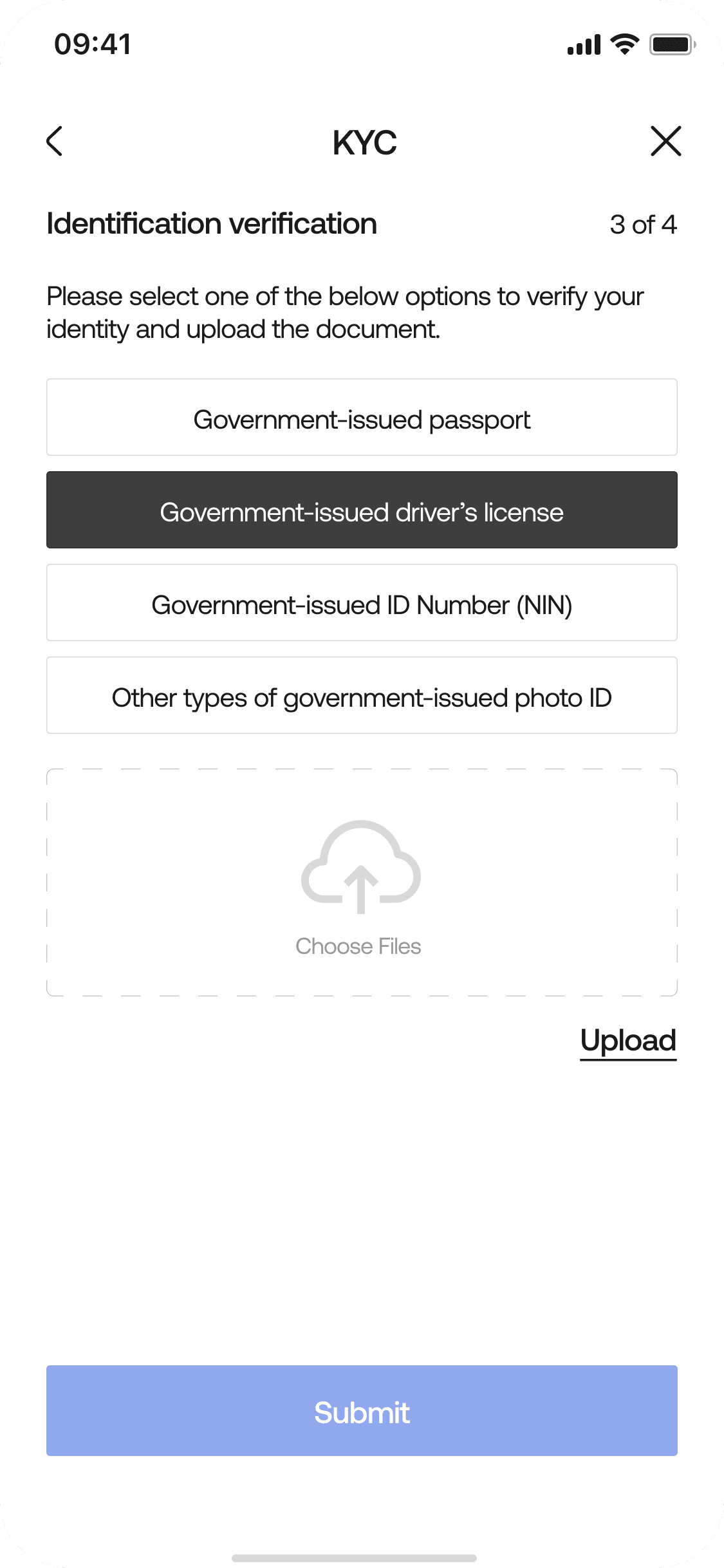Close the KYC screen
Viewport: 724px width, 1568px height.
pyautogui.click(x=665, y=141)
